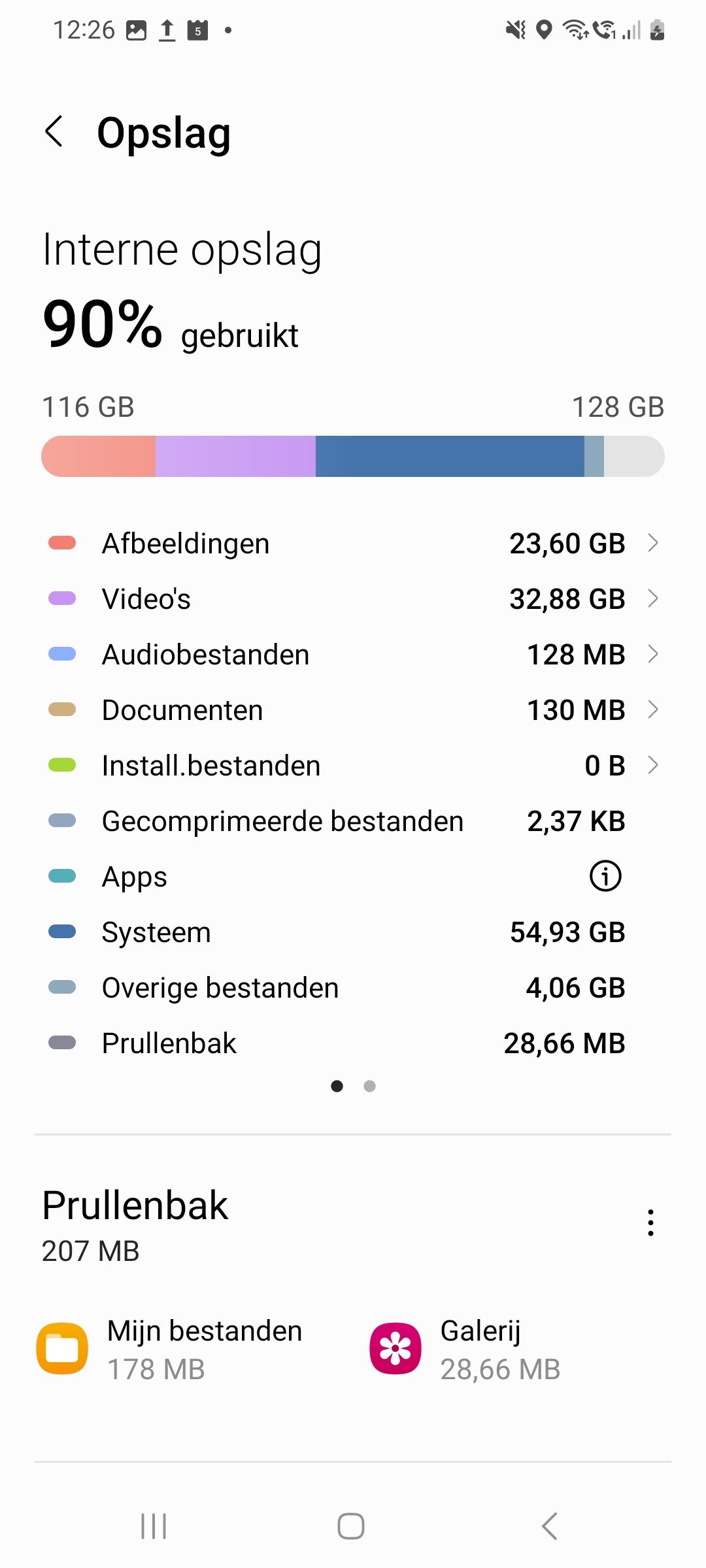Viewport: 706px width, 1568px height.
Task: Expand the Video's storage breakdown
Action: click(x=652, y=598)
